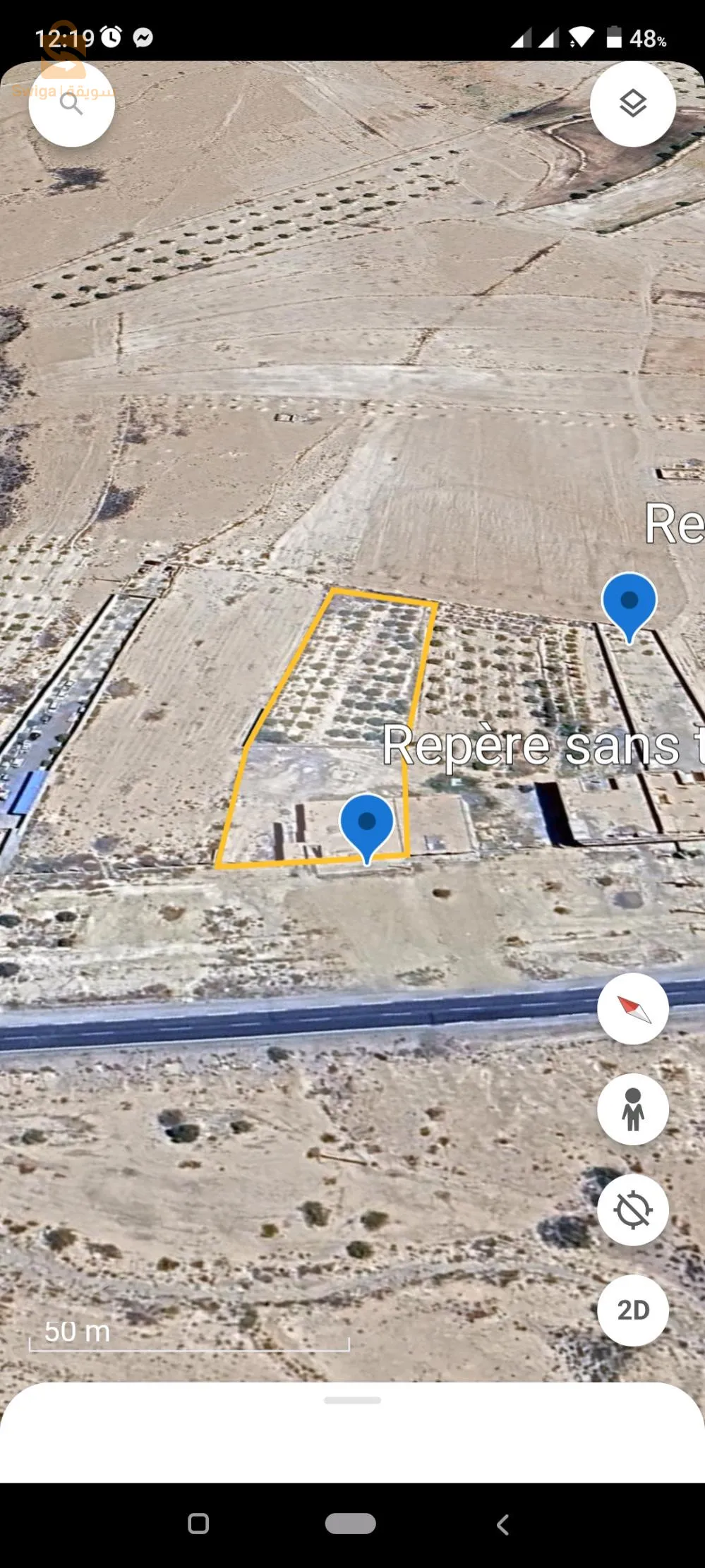
Task: Tap the compass to reset north
Action: pyautogui.click(x=632, y=1008)
